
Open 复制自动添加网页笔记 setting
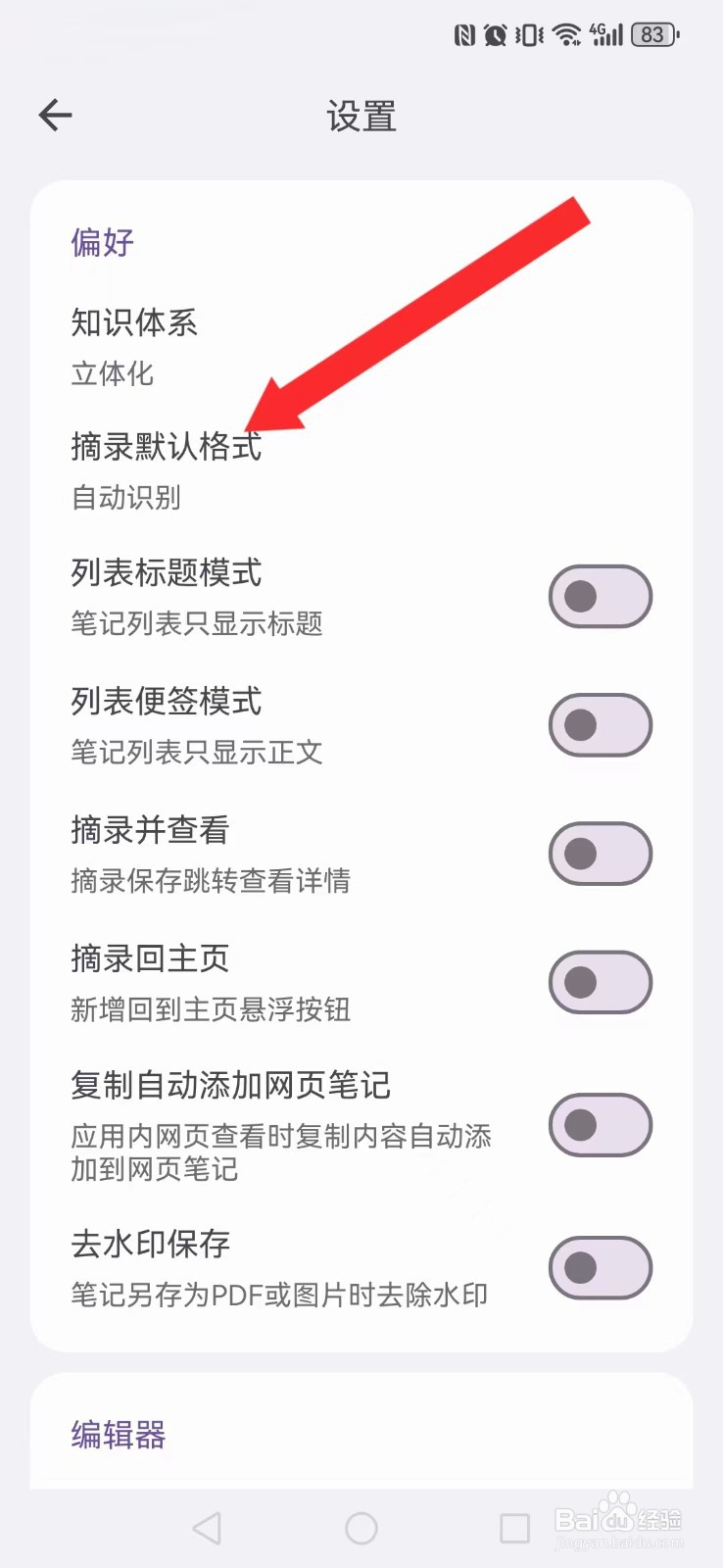click(230, 1084)
